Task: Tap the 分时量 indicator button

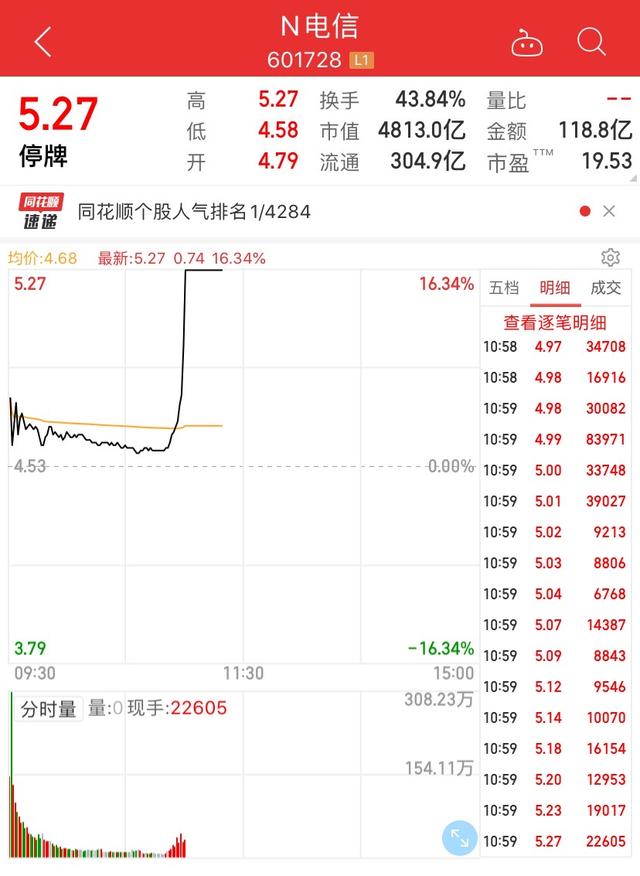Action: tap(49, 709)
